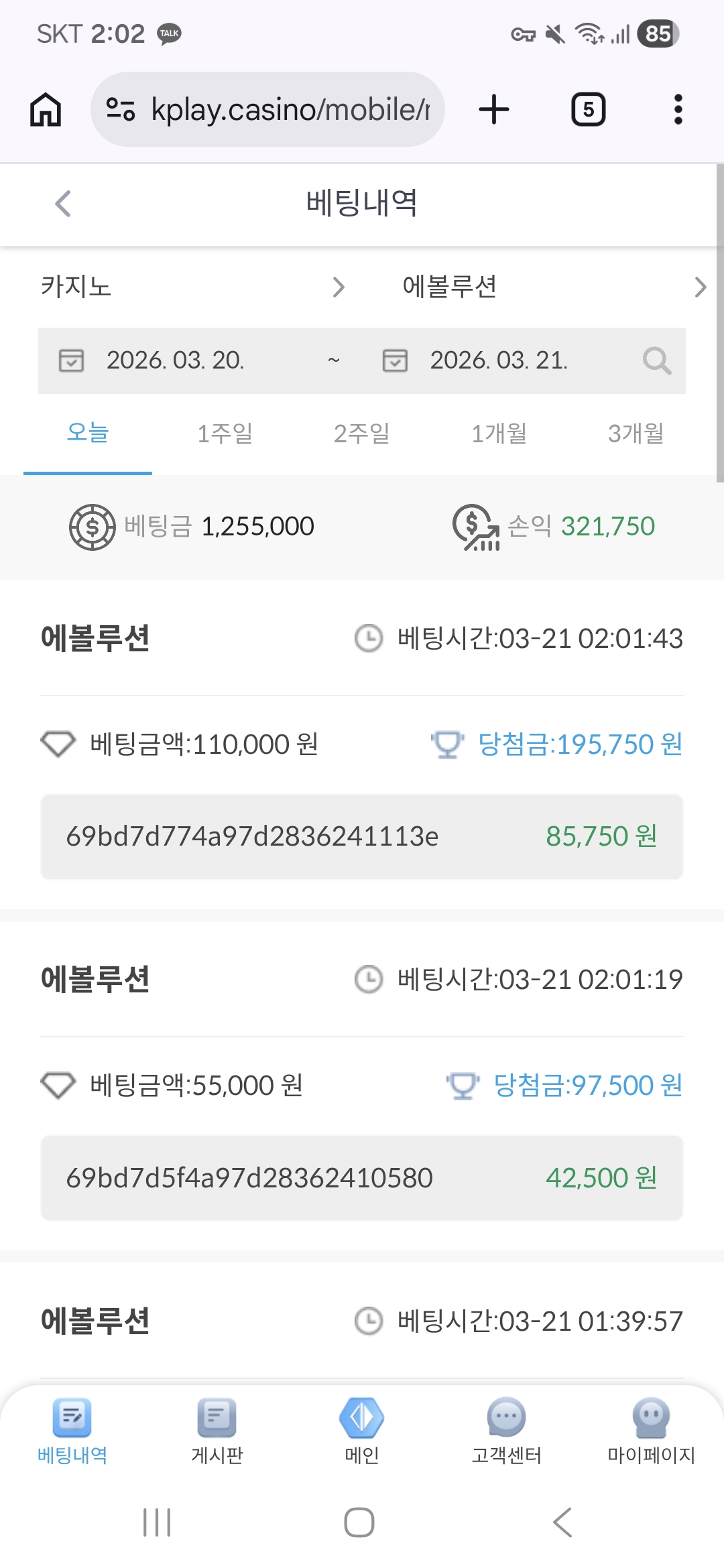Pick the start date 2026. 03. 20.
Screen dimensions: 724x1568
pyautogui.click(x=174, y=361)
